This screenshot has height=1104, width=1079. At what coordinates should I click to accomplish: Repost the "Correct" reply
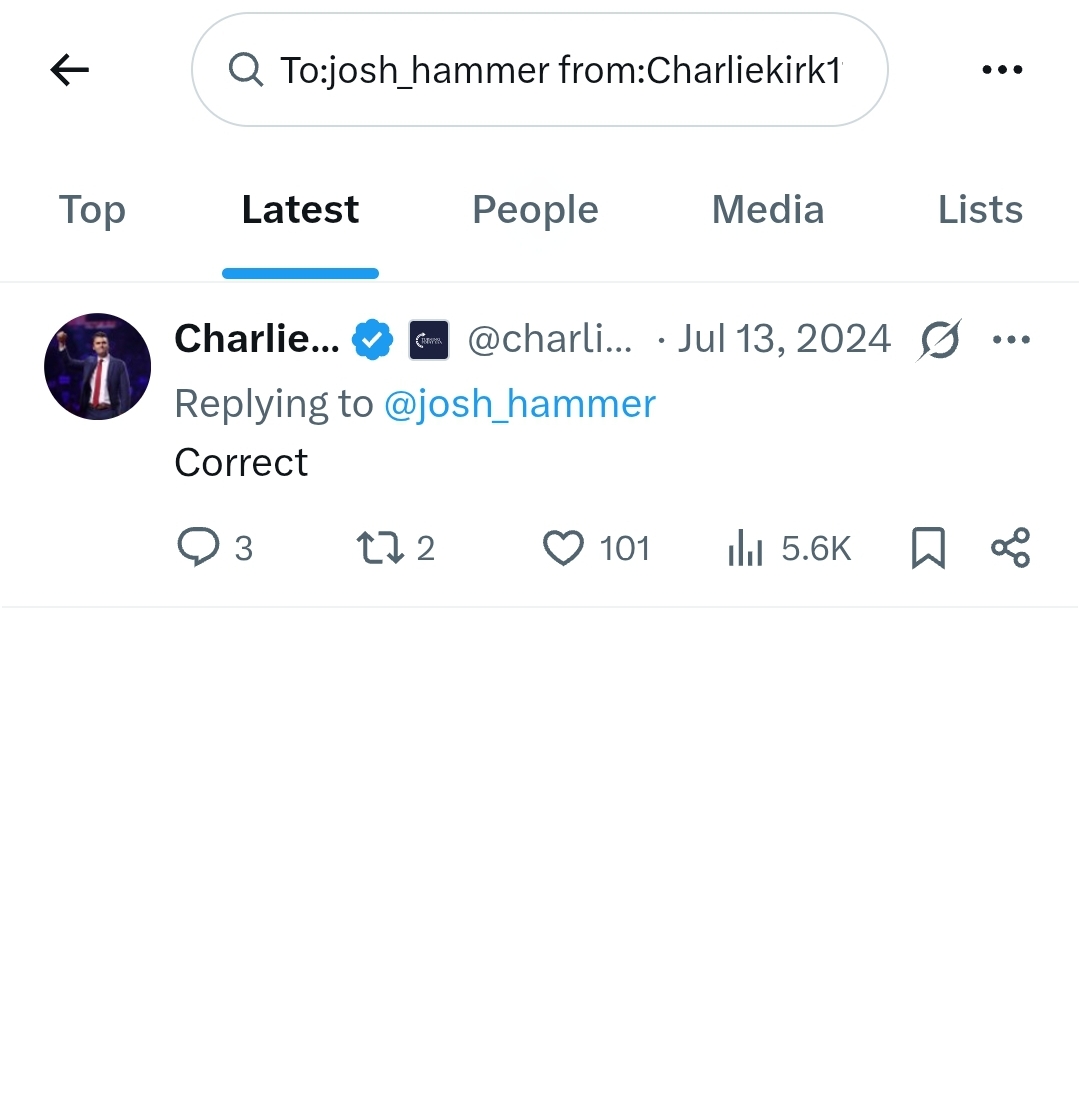[380, 548]
